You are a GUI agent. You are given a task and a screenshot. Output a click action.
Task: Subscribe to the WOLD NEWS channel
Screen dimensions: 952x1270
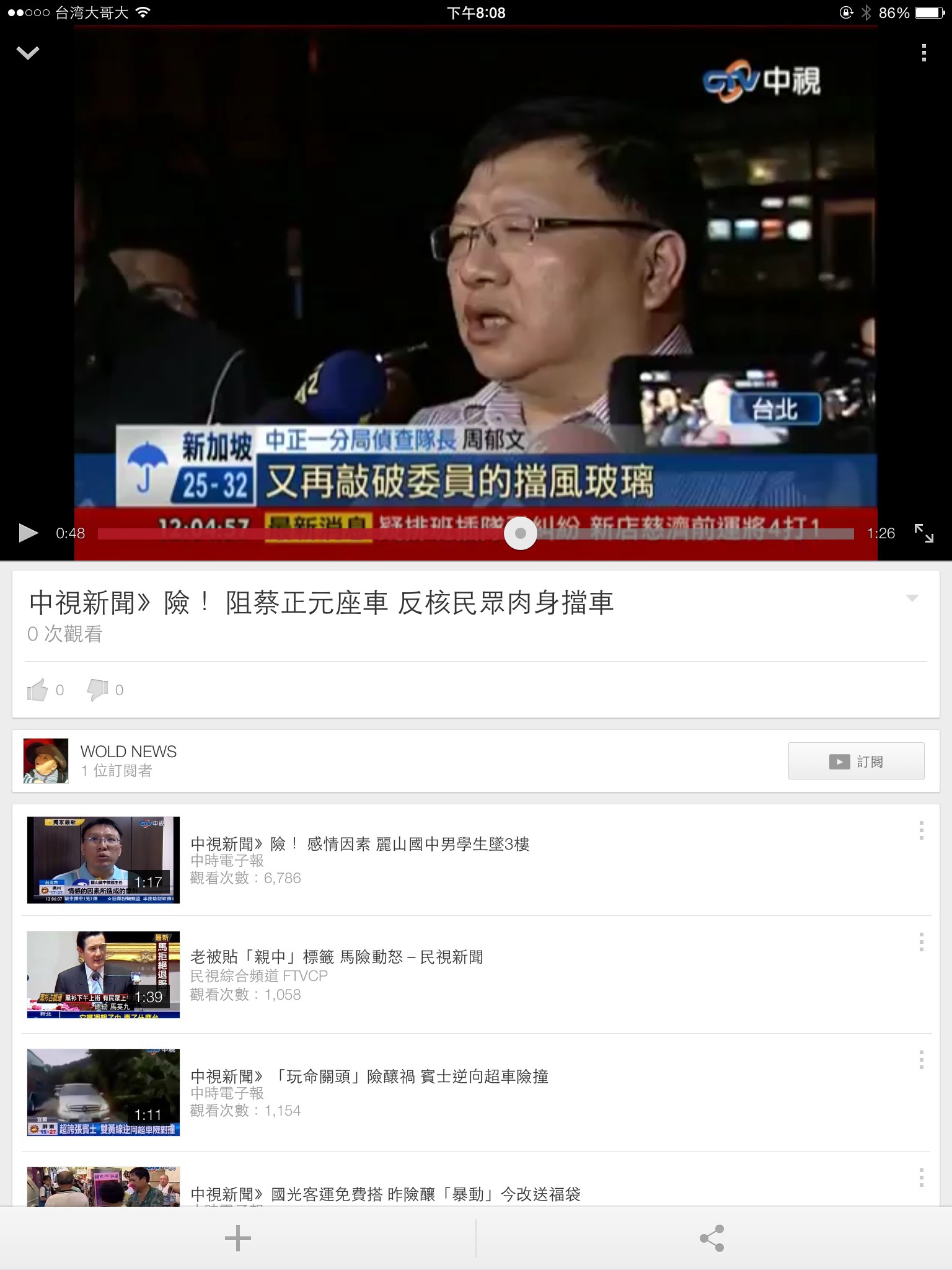coord(856,761)
